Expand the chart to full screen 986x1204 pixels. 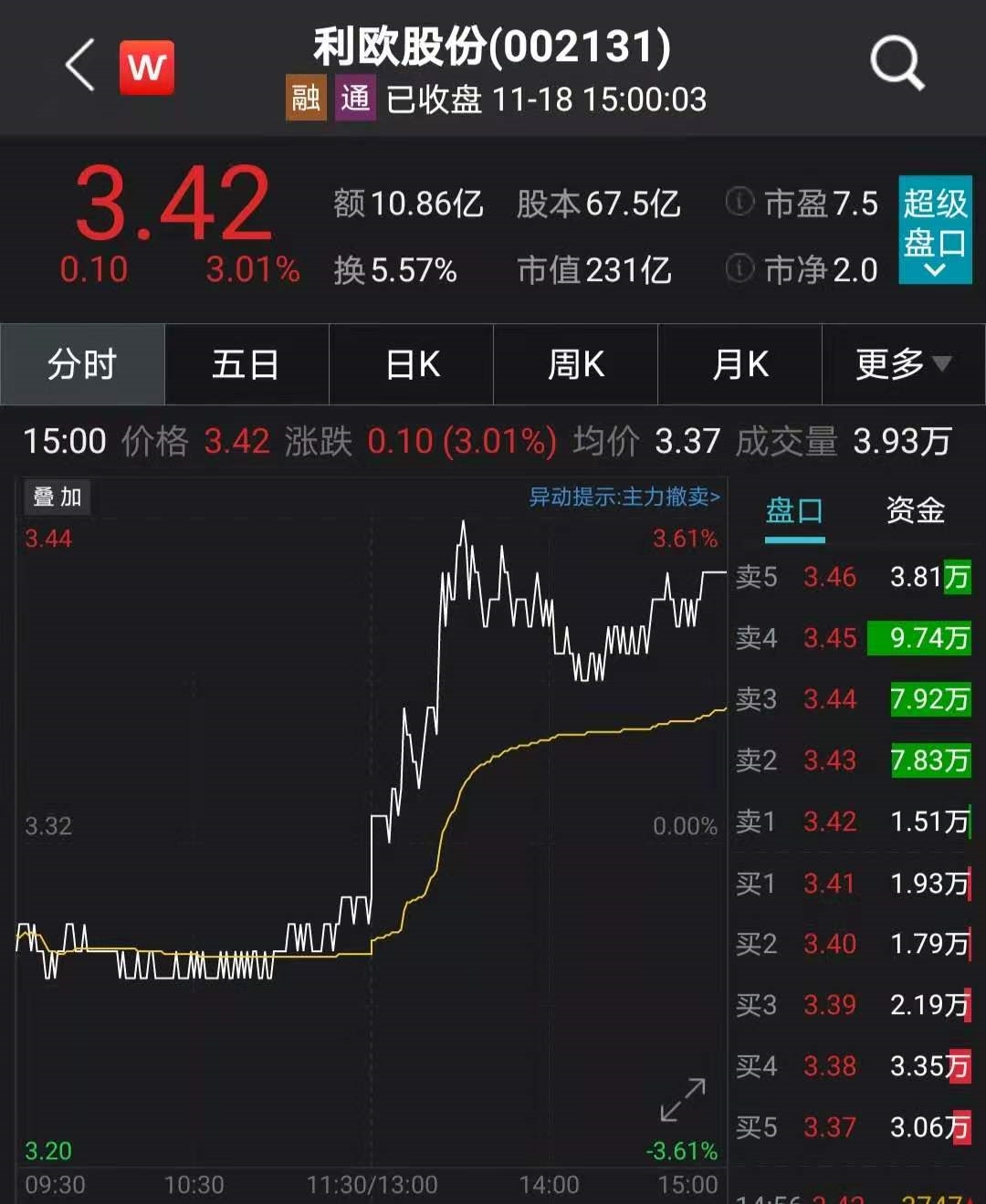(x=683, y=1099)
